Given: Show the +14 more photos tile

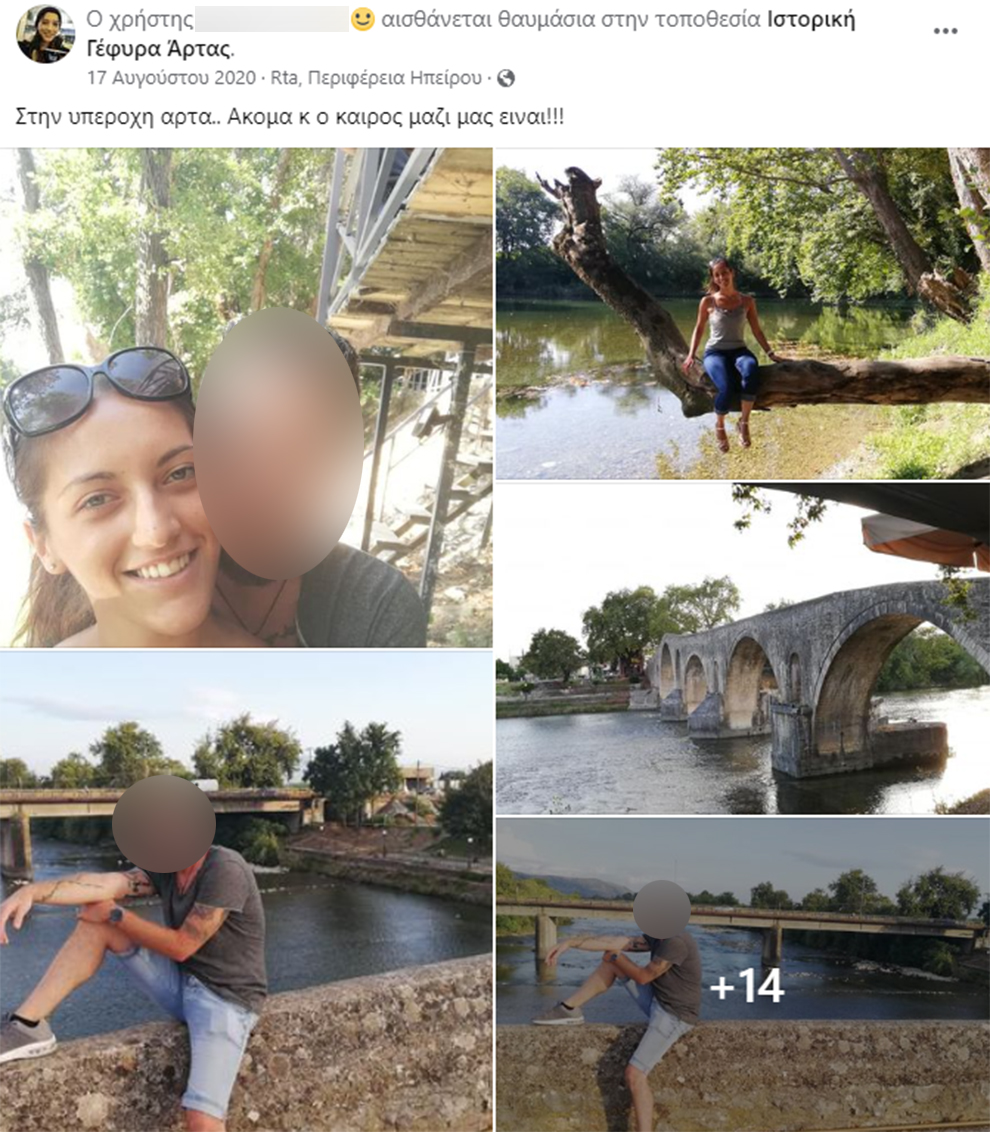Looking at the screenshot, I should point(745,985).
